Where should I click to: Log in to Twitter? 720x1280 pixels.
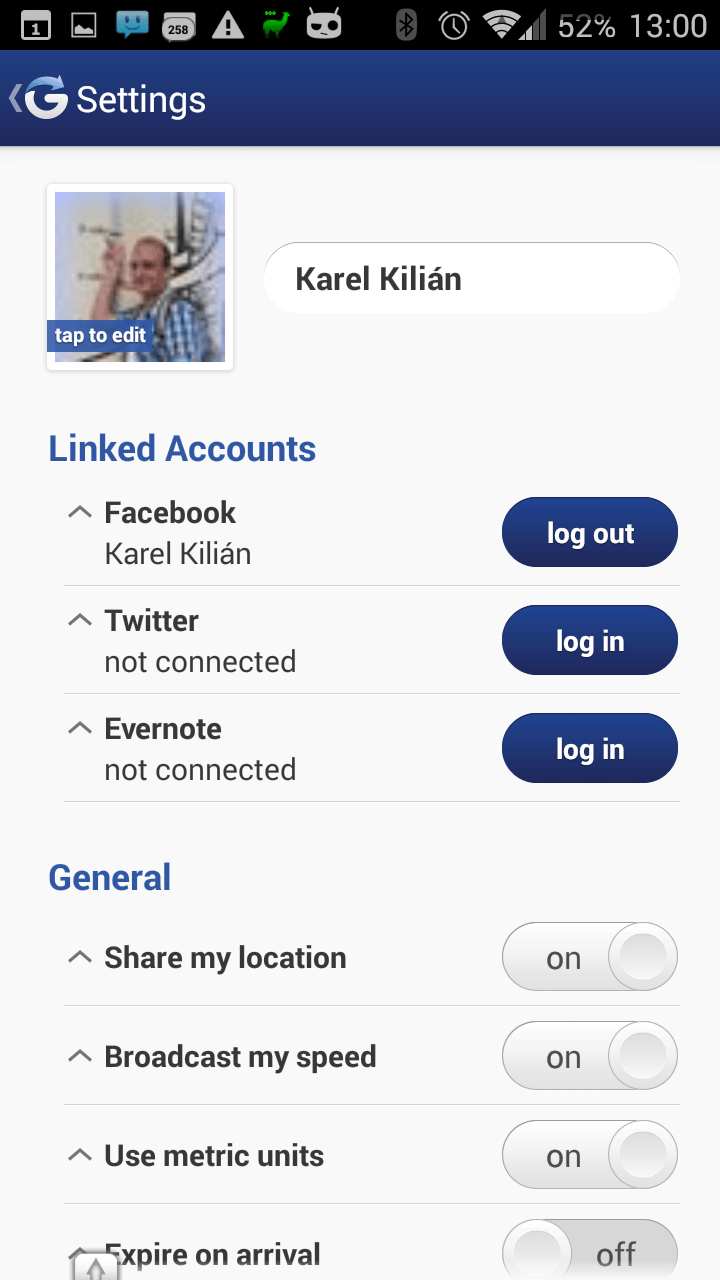click(x=590, y=640)
